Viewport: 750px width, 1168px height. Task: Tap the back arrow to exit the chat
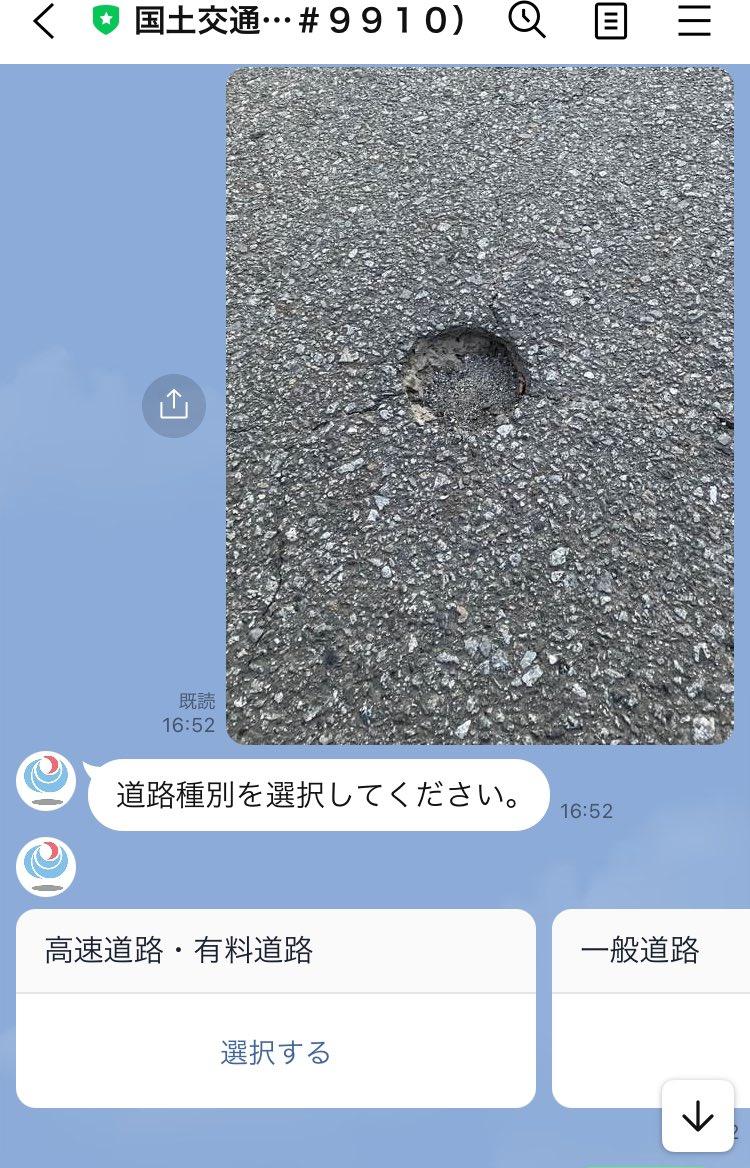(42, 21)
